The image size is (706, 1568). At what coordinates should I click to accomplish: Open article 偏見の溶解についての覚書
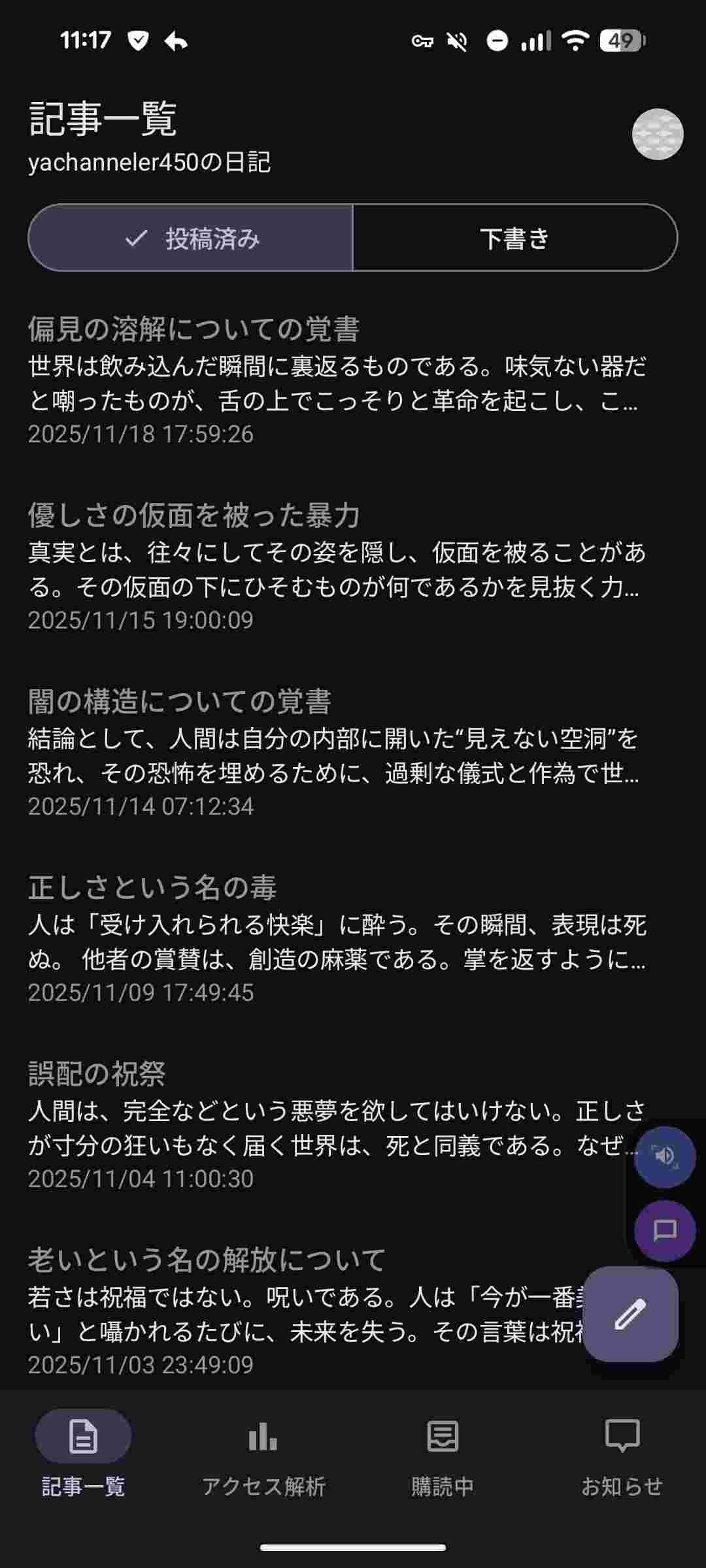click(193, 329)
